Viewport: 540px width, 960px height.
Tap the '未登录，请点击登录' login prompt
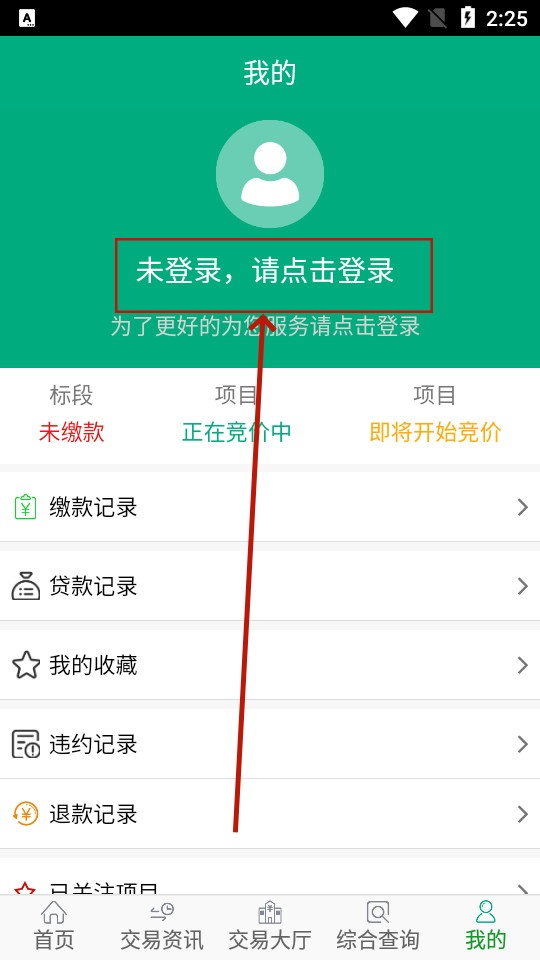point(265,271)
